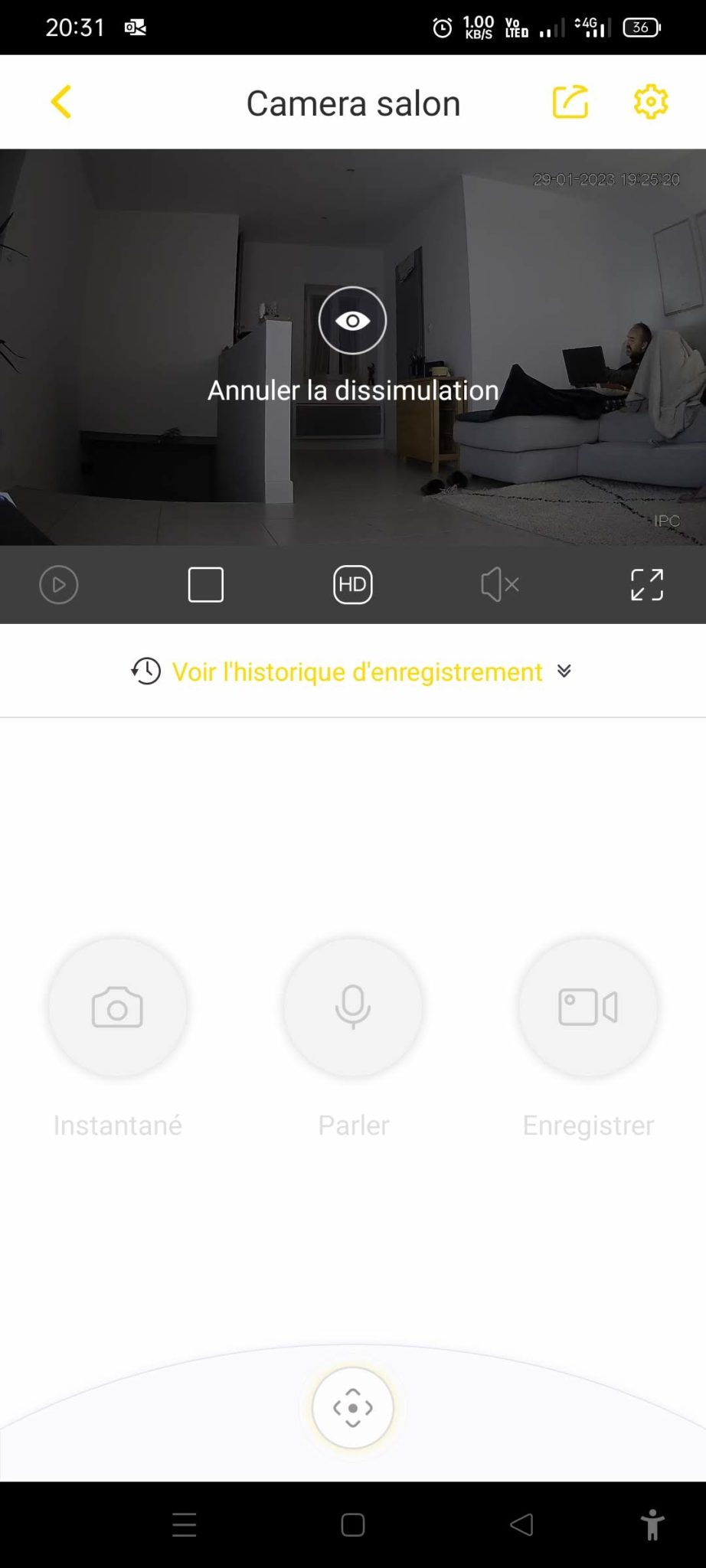The height and width of the screenshot is (1568, 706).
Task: Toggle the muted speaker sound
Action: [500, 585]
